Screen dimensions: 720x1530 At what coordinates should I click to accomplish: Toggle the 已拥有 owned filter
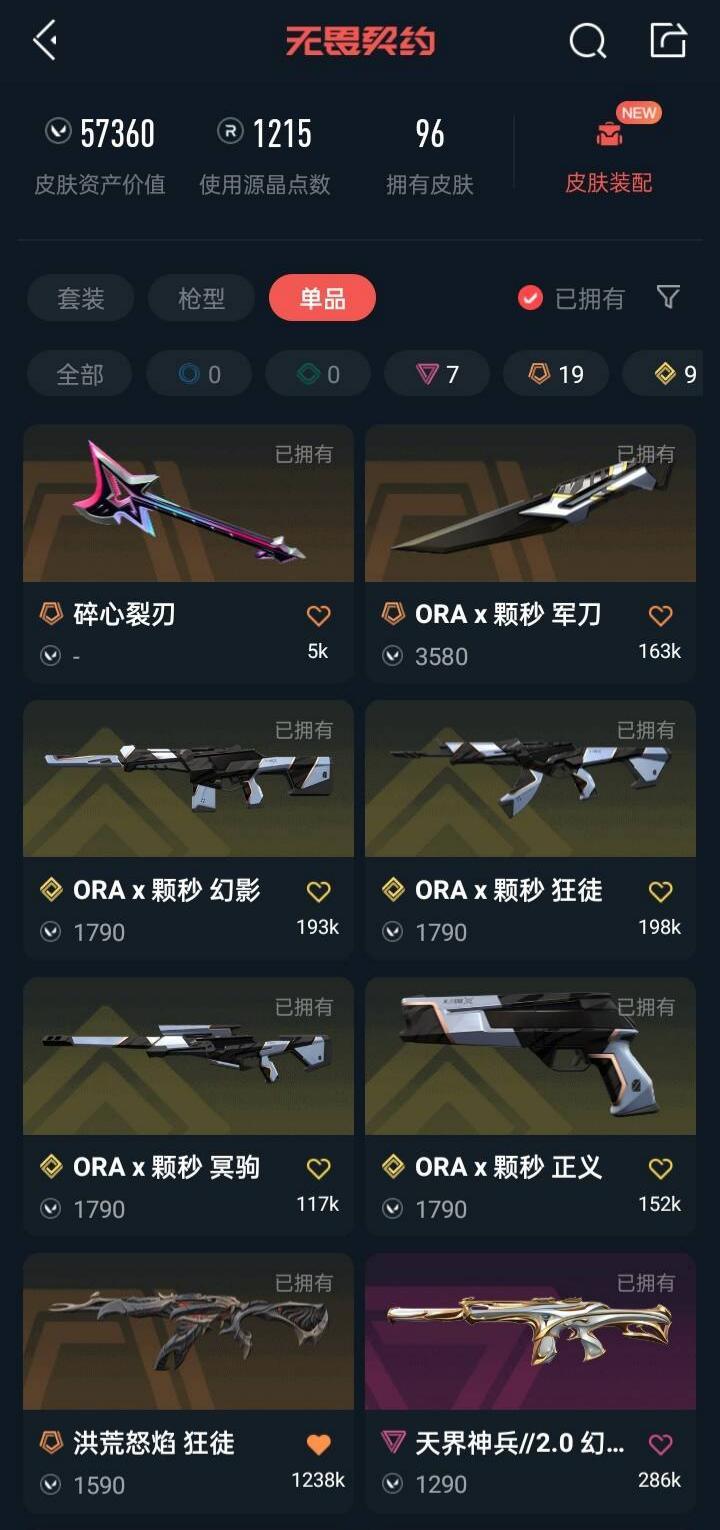point(571,298)
